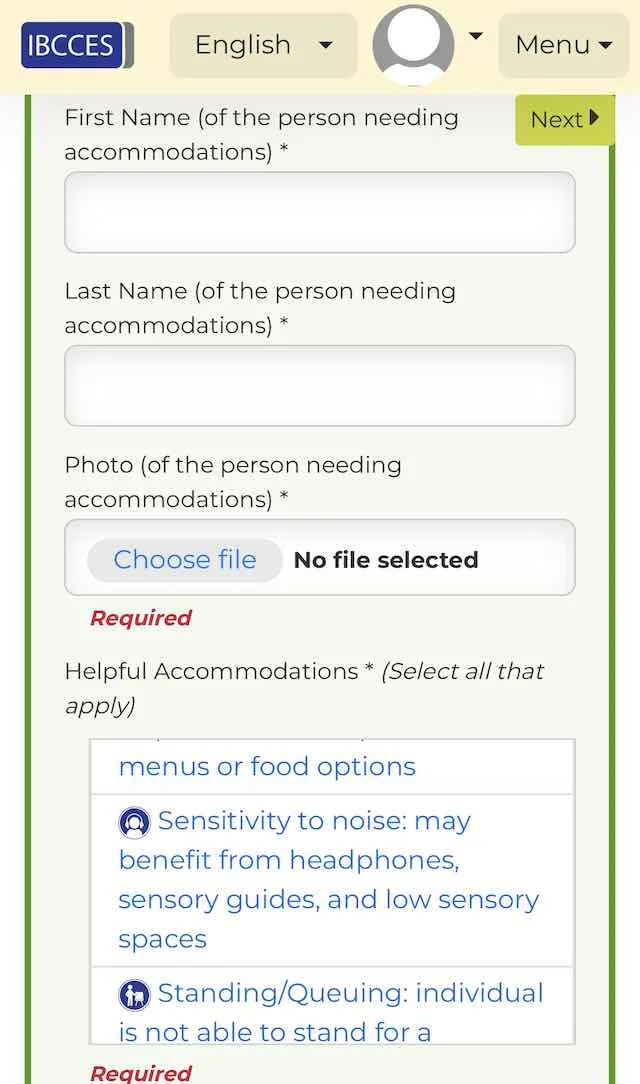
Task: Focus the First Name field
Action: pyautogui.click(x=319, y=212)
